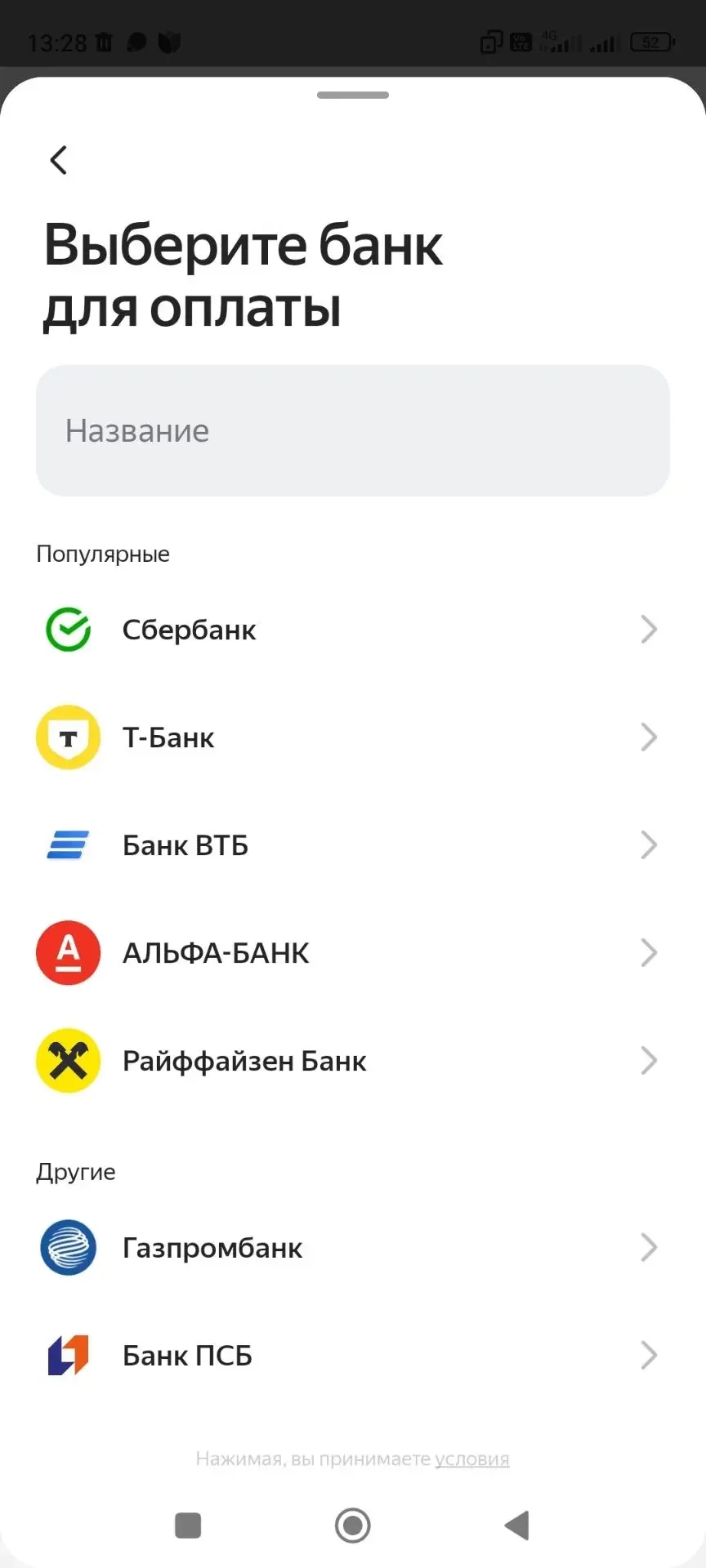The width and height of the screenshot is (706, 1568).
Task: Select Сбербанк for payment
Action: pyautogui.click(x=353, y=630)
